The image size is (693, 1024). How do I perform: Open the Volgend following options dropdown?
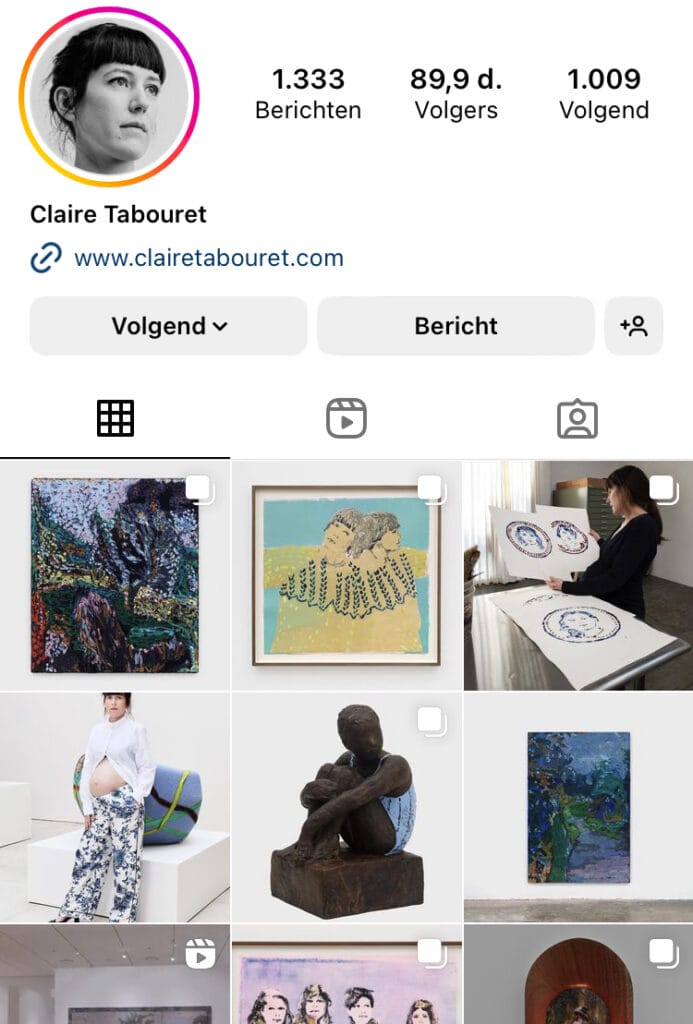(168, 326)
